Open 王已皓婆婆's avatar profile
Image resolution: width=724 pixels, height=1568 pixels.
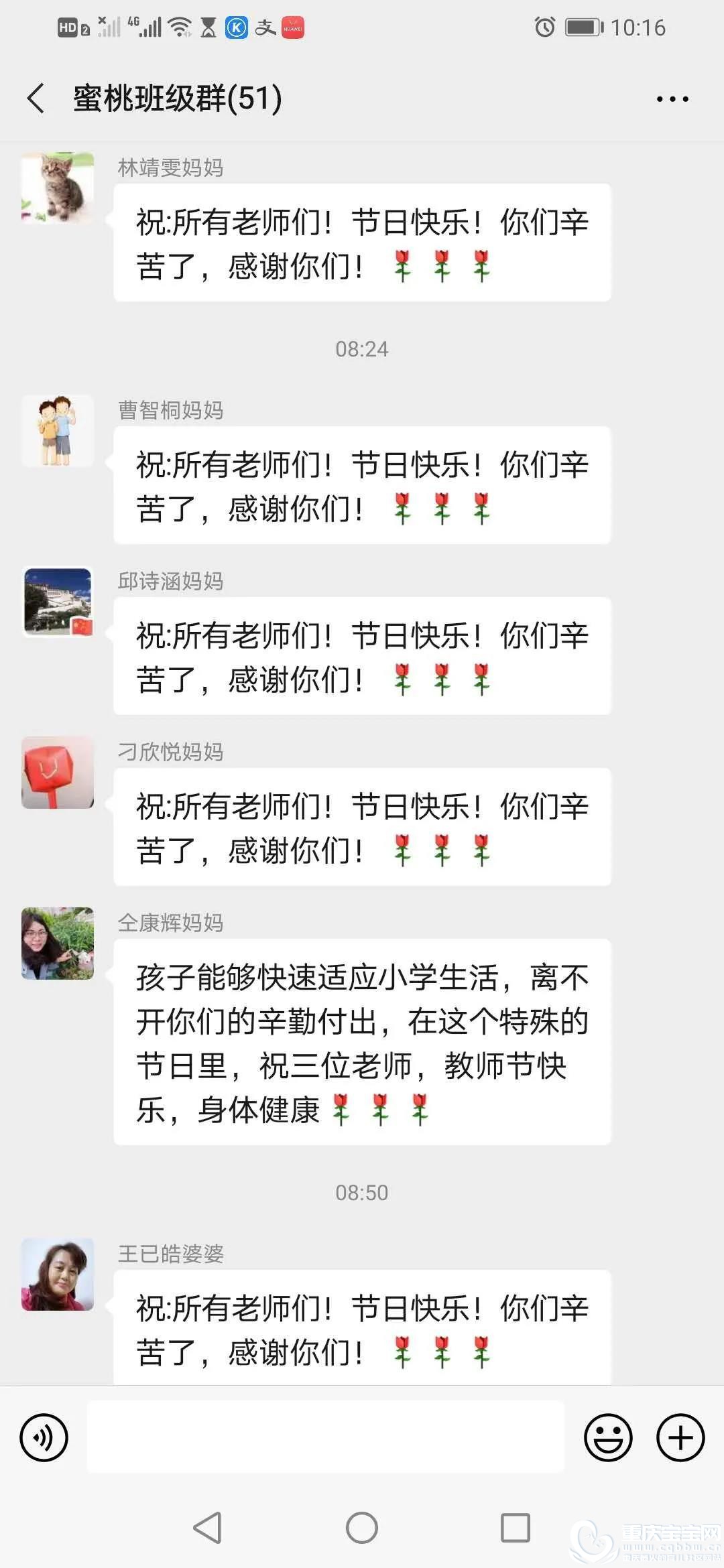58,1274
